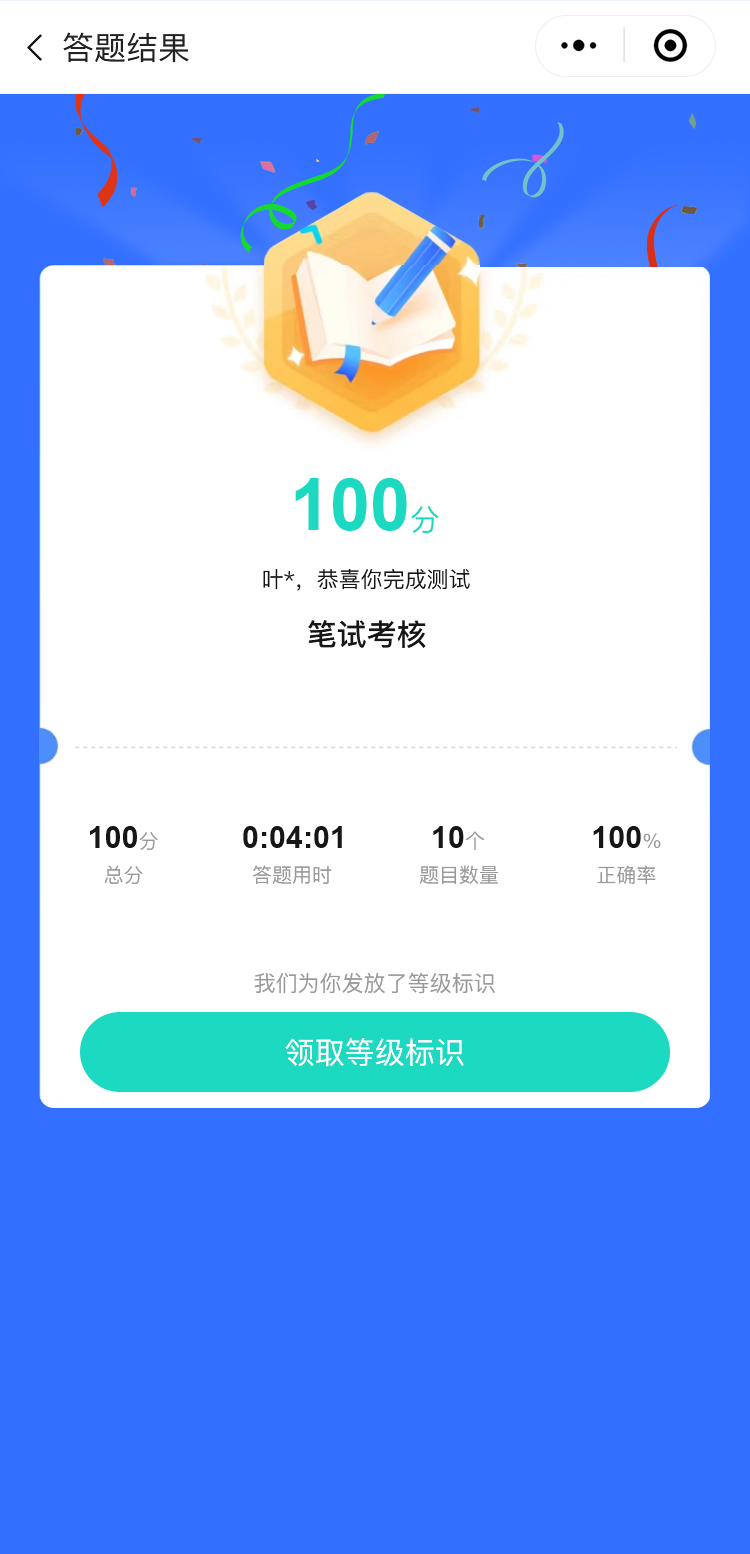Go back from the 答题结果 page
Screen dimensions: 750x1554
click(x=36, y=47)
